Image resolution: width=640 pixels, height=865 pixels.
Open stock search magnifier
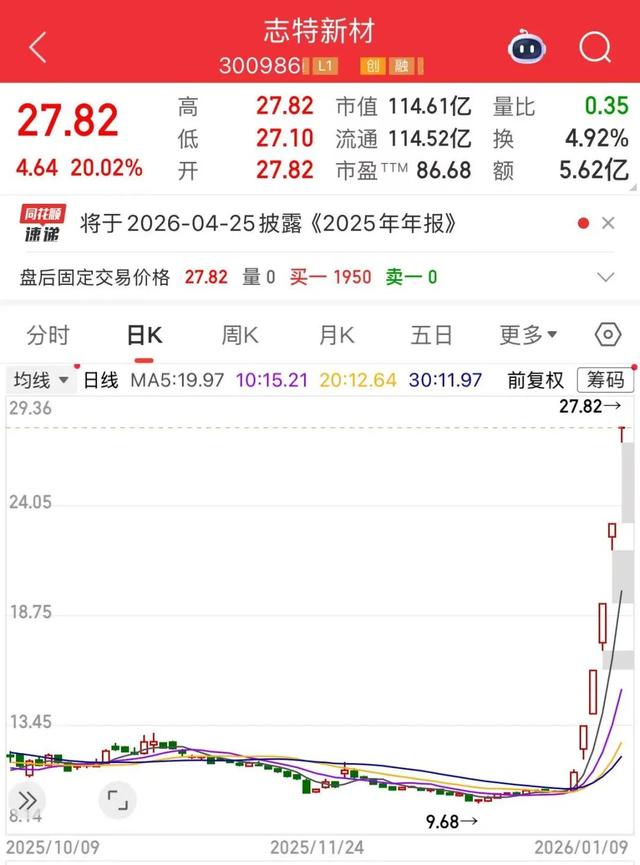click(x=595, y=47)
